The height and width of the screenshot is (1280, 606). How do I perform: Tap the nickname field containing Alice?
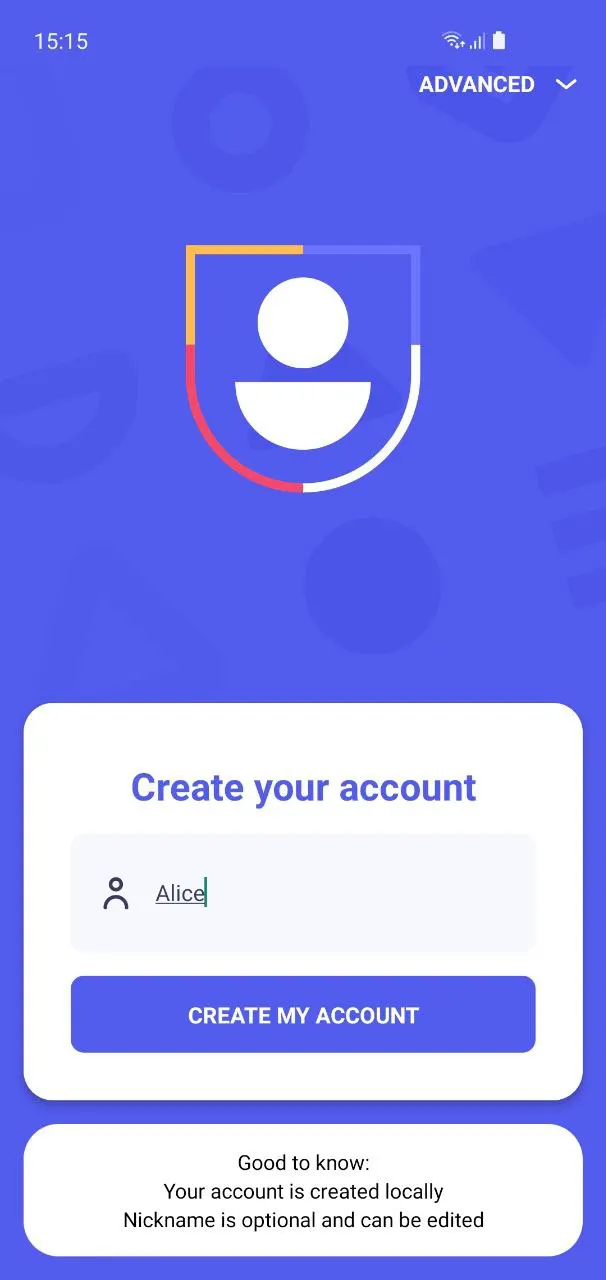(303, 893)
